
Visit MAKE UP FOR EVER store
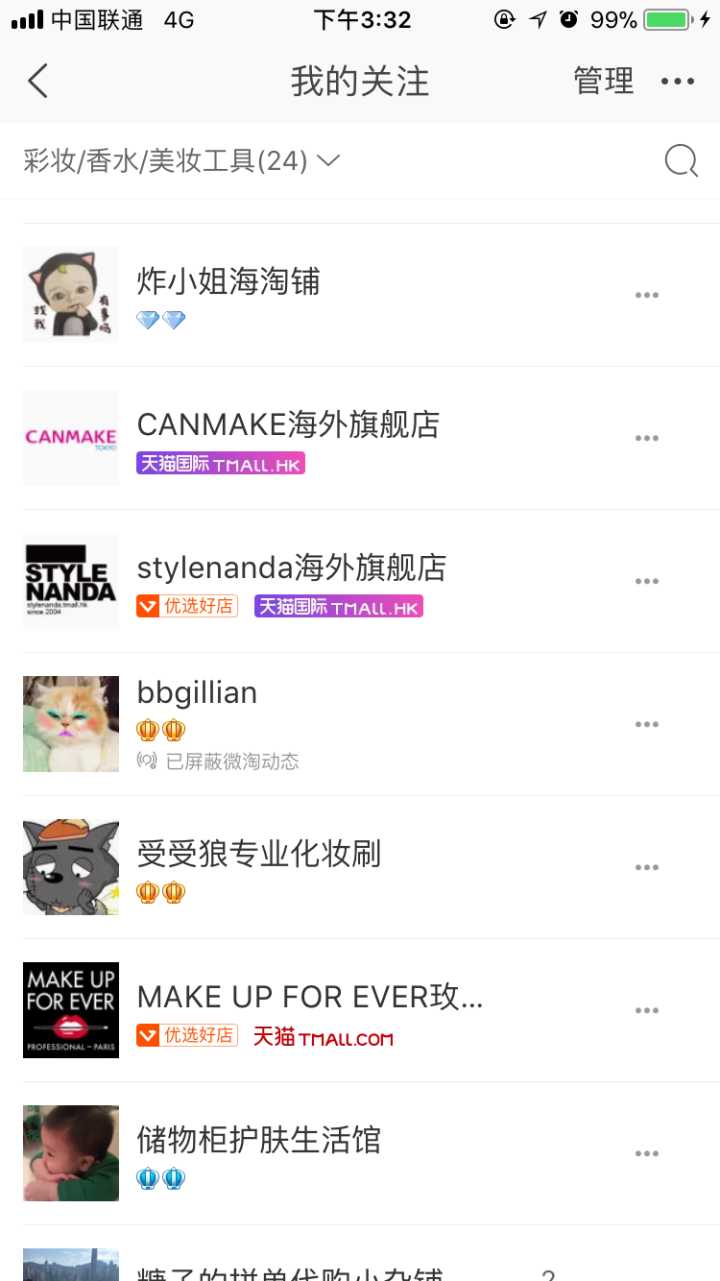310,997
